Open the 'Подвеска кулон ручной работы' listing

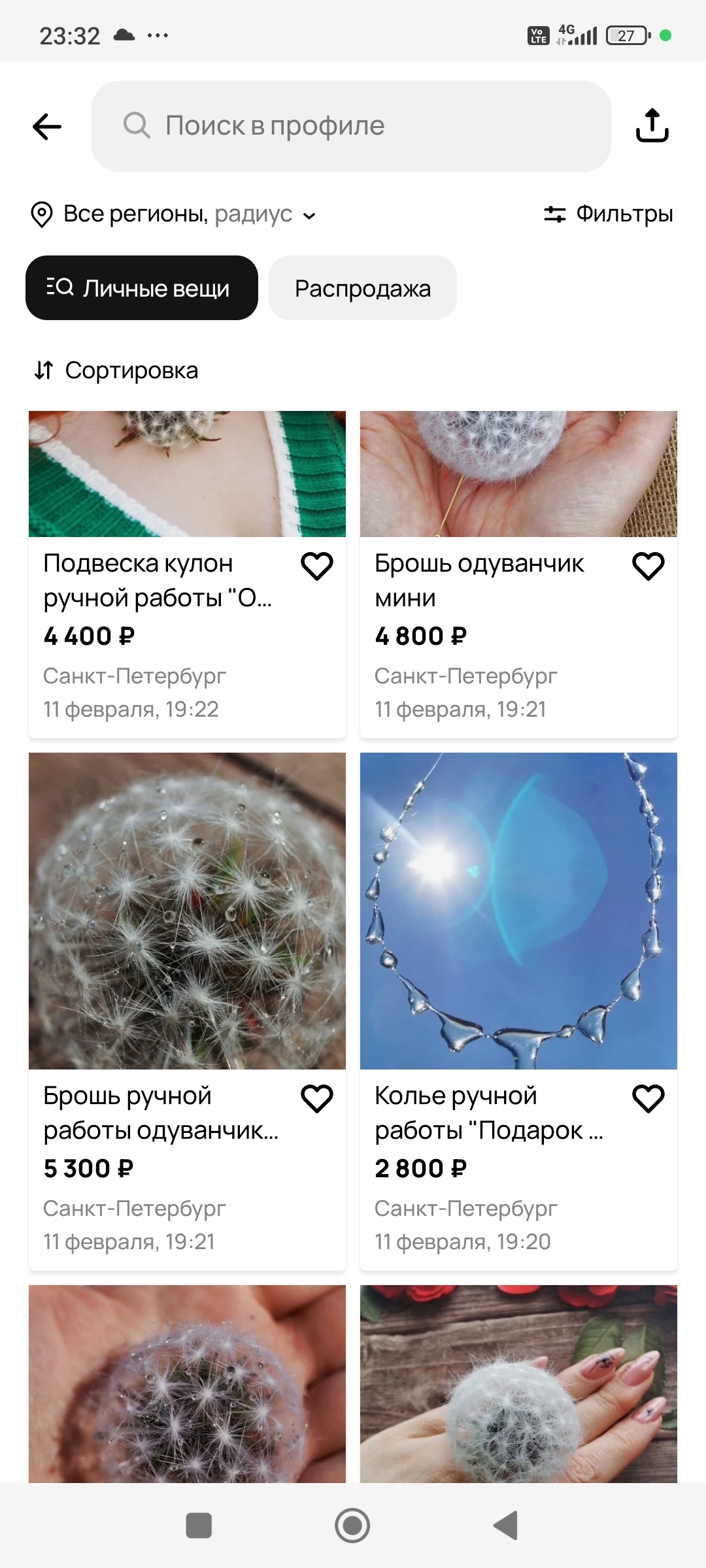tap(157, 580)
